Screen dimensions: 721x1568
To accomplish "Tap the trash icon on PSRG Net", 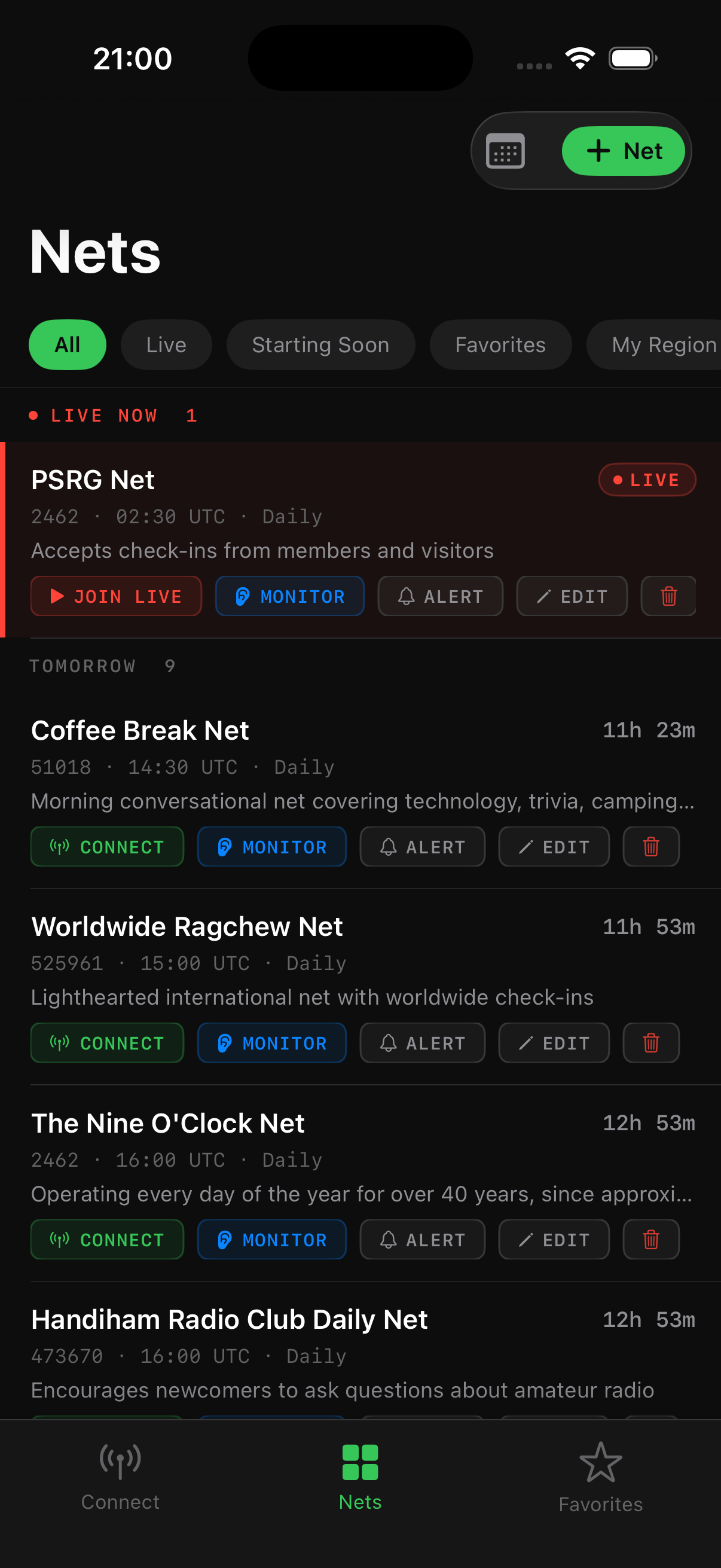I will pos(668,596).
